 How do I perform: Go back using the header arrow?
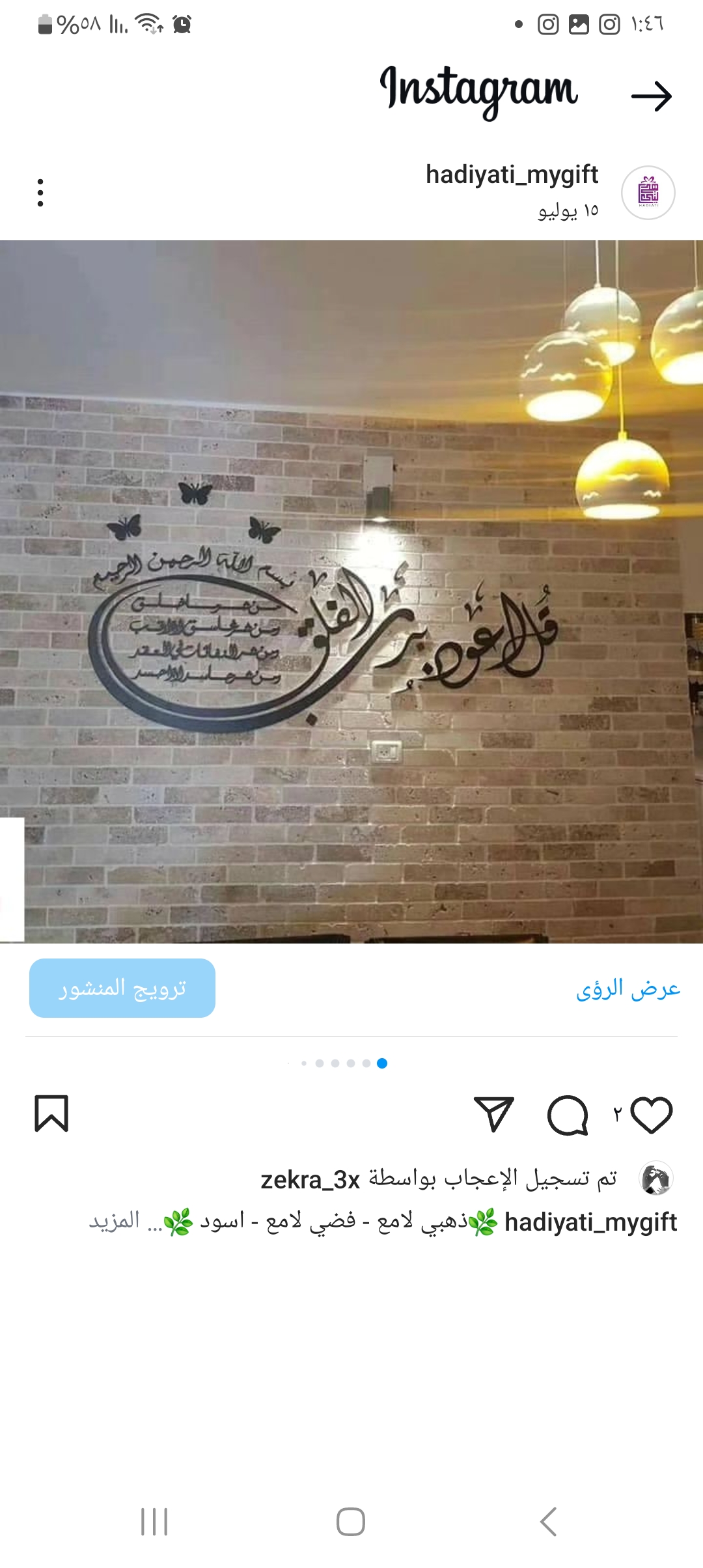click(652, 96)
